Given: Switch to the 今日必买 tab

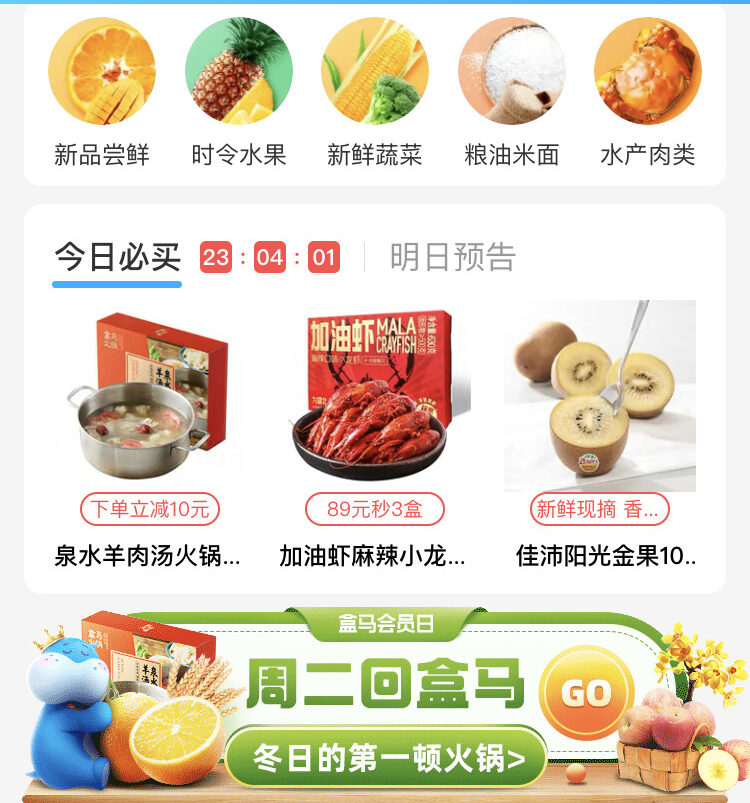Looking at the screenshot, I should click(x=117, y=258).
